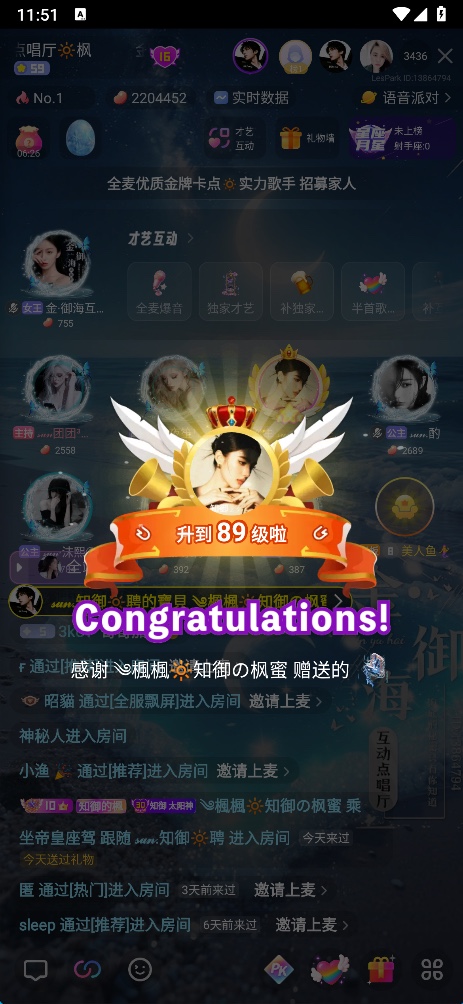Tap the empty sofa mic seat
Image resolution: width=463 pixels, height=1004 pixels.
pyautogui.click(x=404, y=507)
